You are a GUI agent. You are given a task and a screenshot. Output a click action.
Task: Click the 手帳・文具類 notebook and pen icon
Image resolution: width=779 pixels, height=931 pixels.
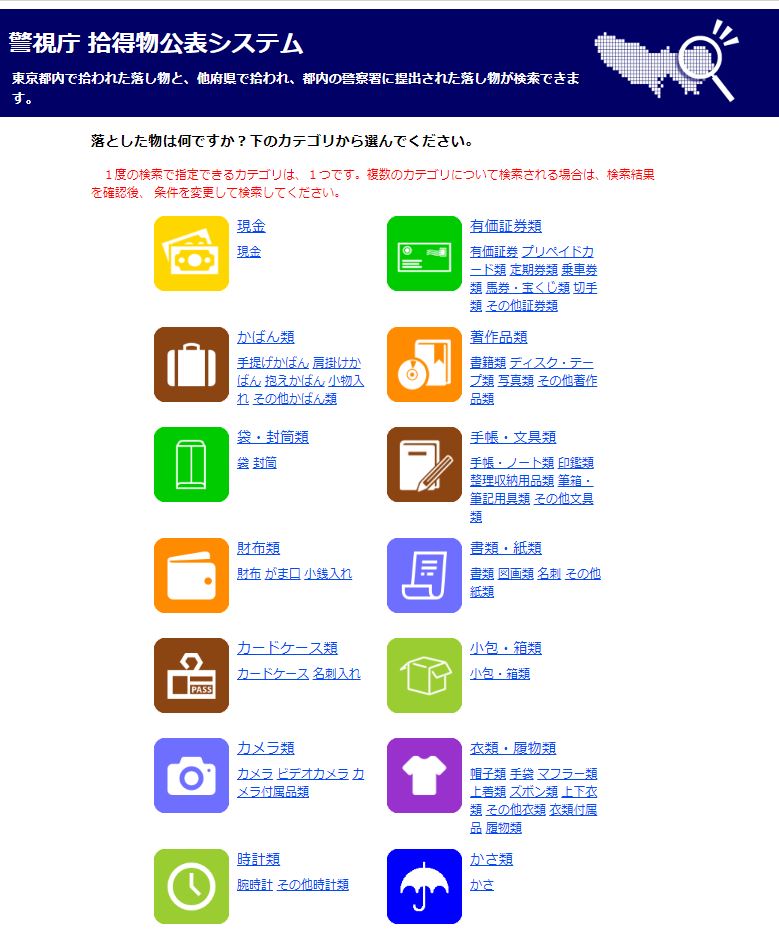[424, 465]
